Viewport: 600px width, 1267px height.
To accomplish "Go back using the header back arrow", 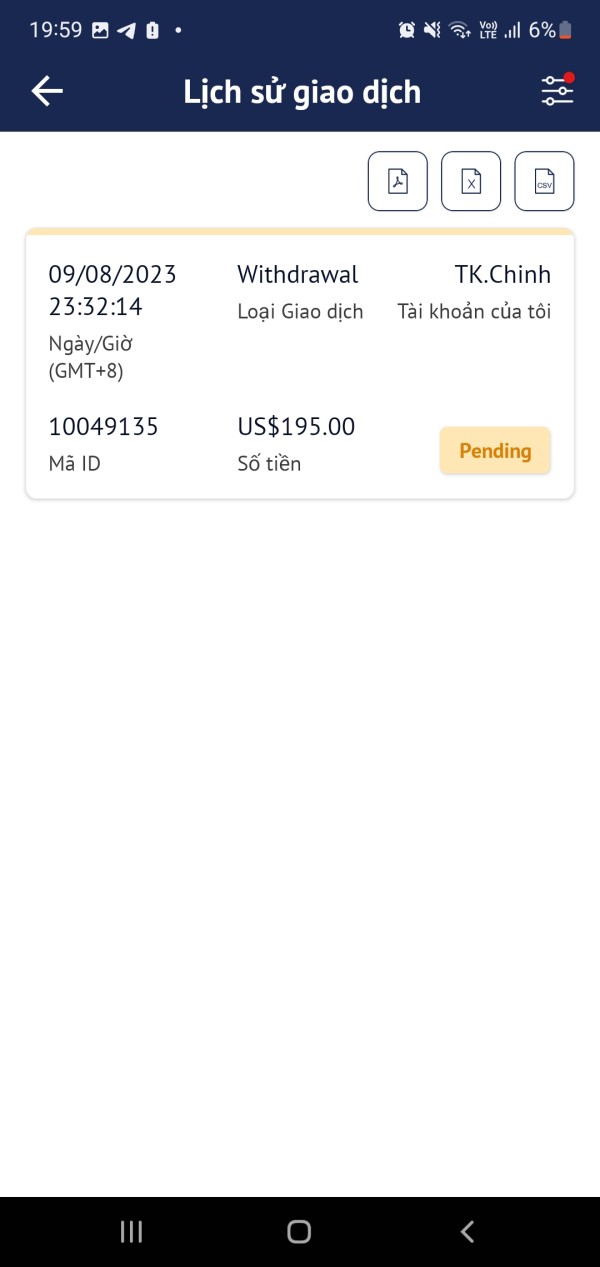I will pos(47,91).
